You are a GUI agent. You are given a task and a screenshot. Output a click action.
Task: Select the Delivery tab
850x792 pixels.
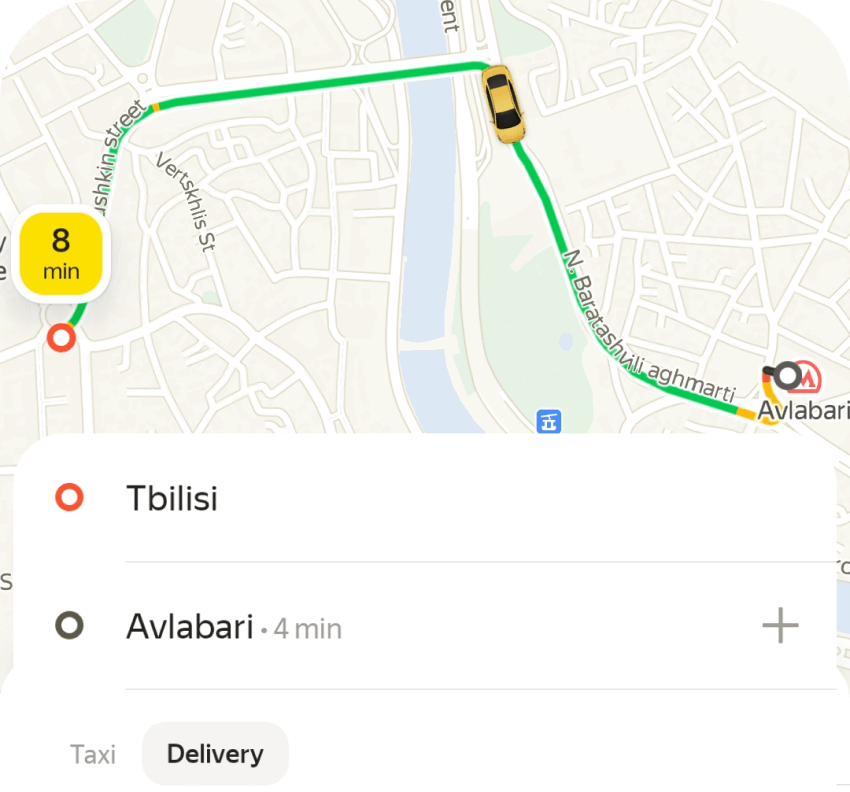(215, 754)
